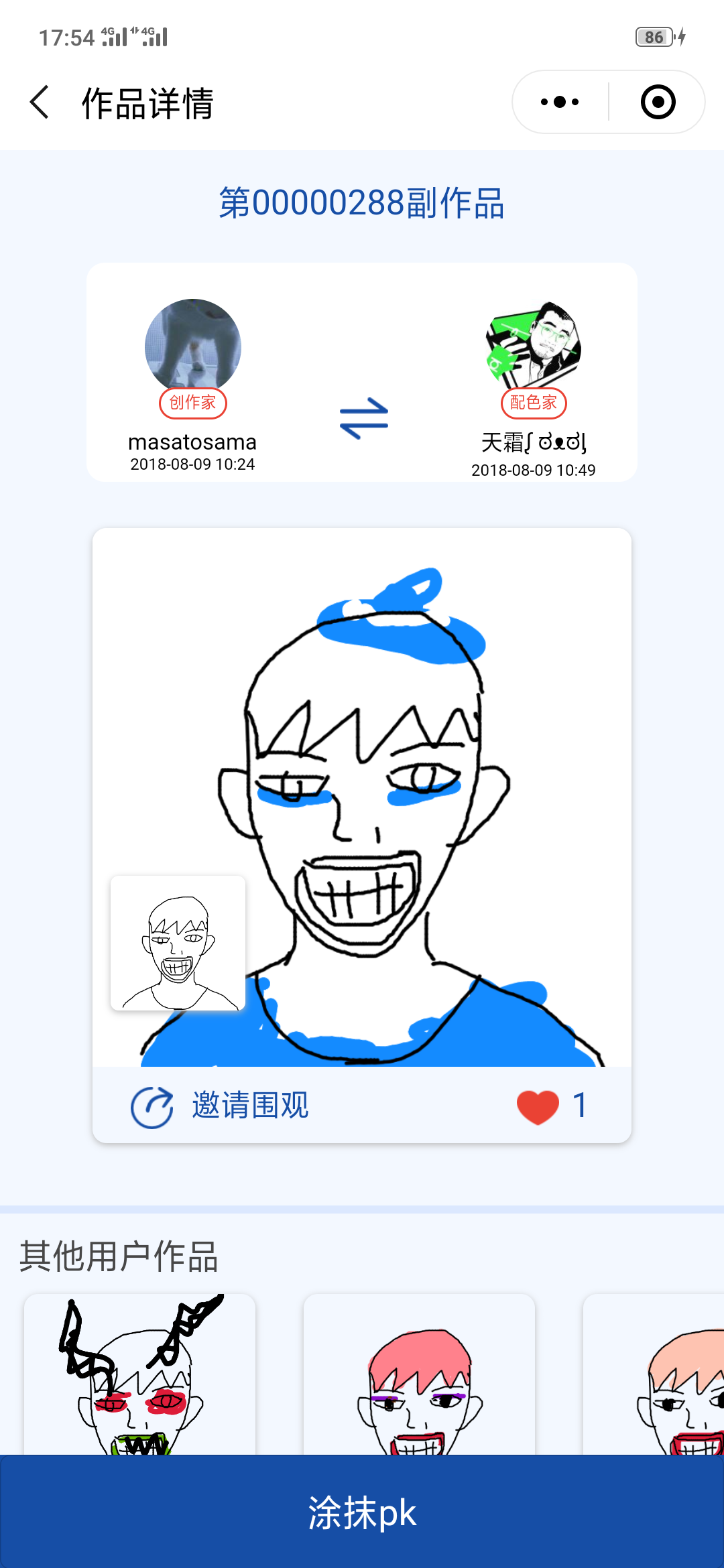Tap 邀请围观 to invite viewers
This screenshot has height=1568, width=724.
coord(220,1106)
